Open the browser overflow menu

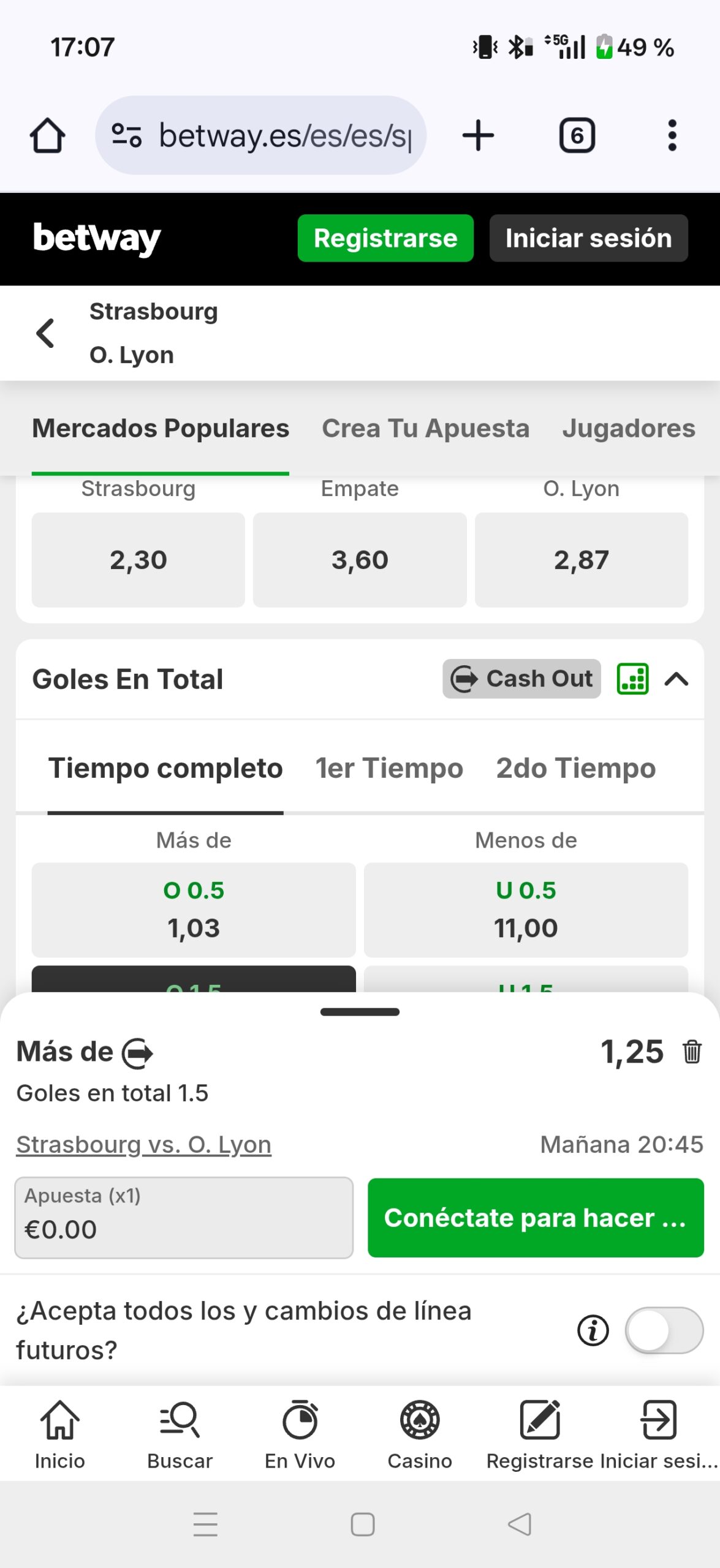click(672, 135)
